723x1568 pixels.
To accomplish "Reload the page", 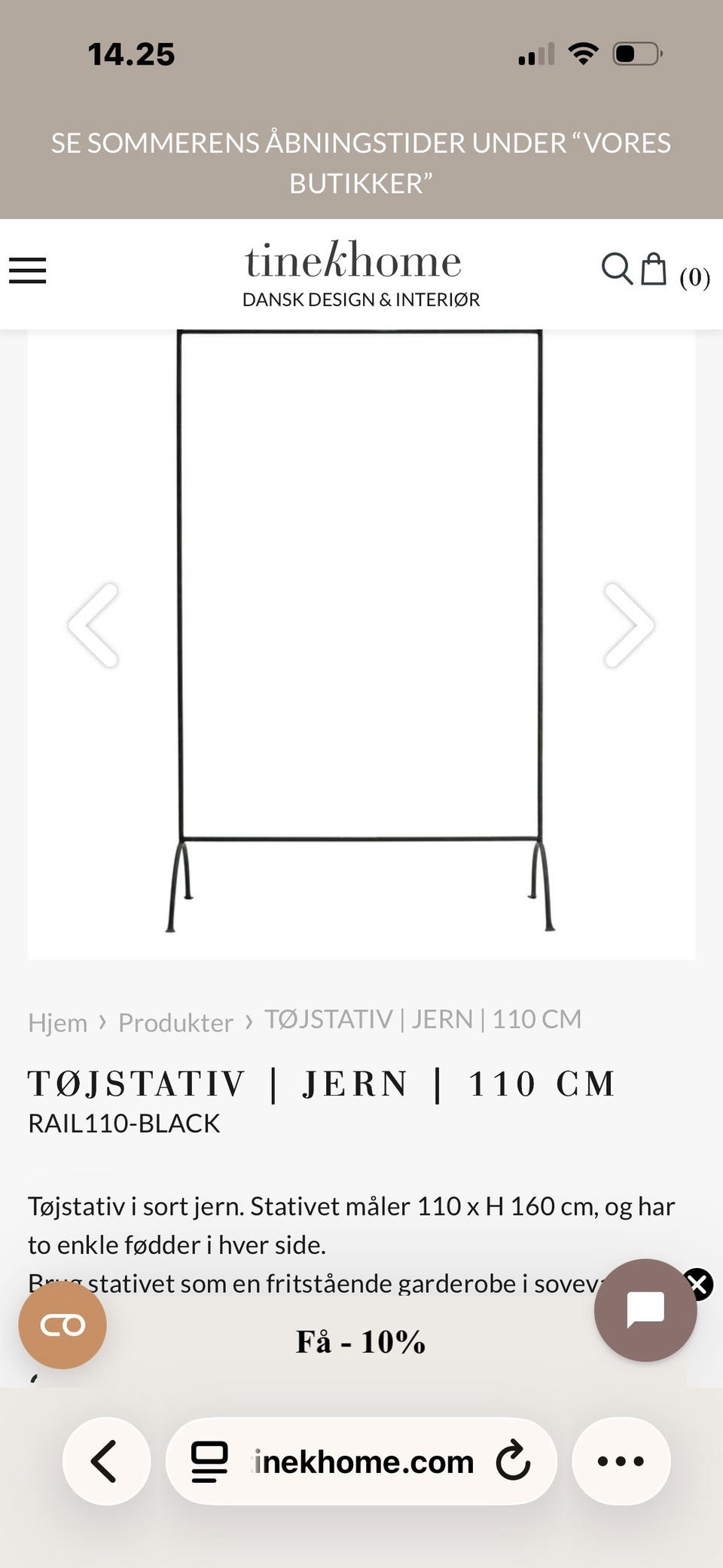I will point(514,1461).
